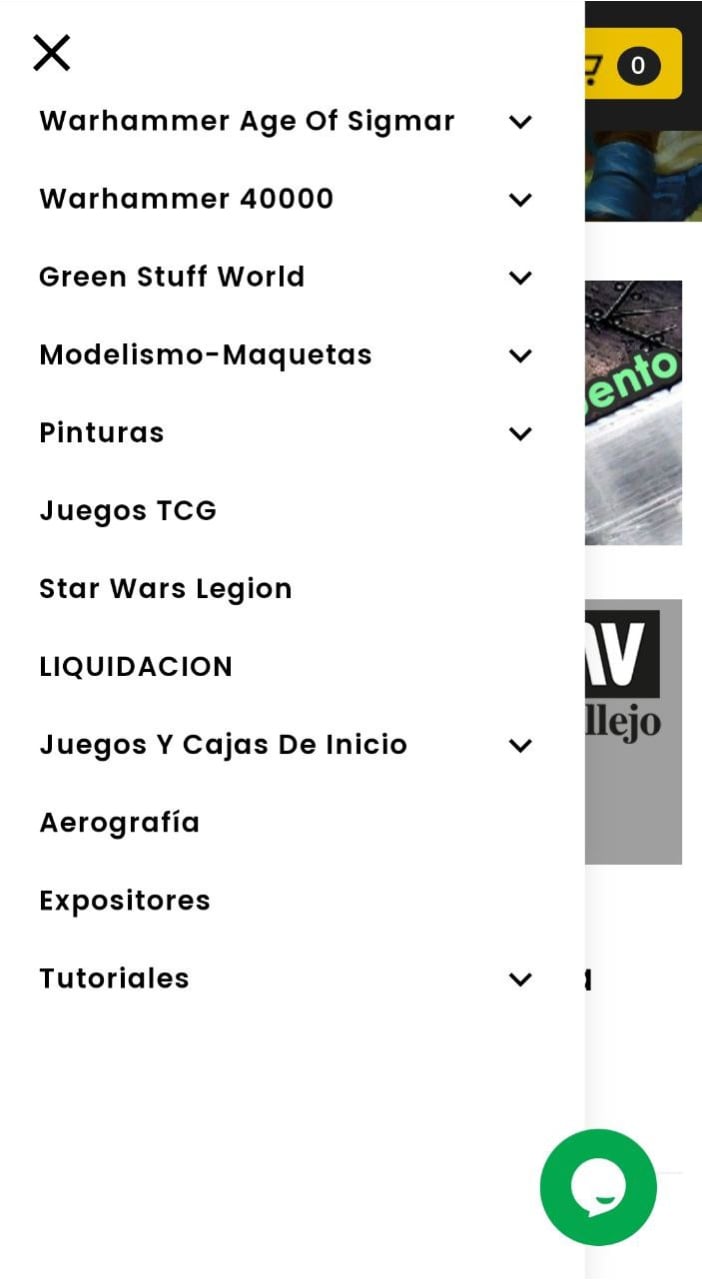Viewport: 702px width, 1280px height.
Task: Open Star Wars Legion category
Action: 166,588
